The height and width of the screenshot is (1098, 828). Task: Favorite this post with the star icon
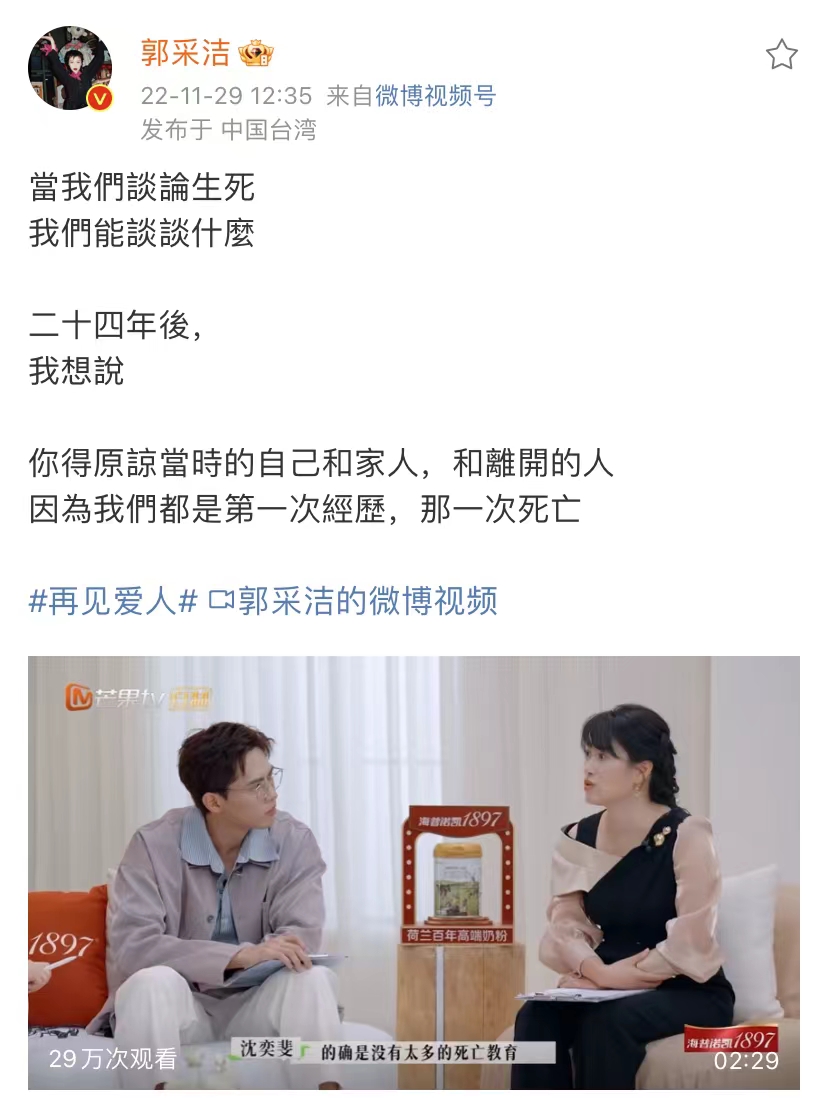[x=781, y=54]
